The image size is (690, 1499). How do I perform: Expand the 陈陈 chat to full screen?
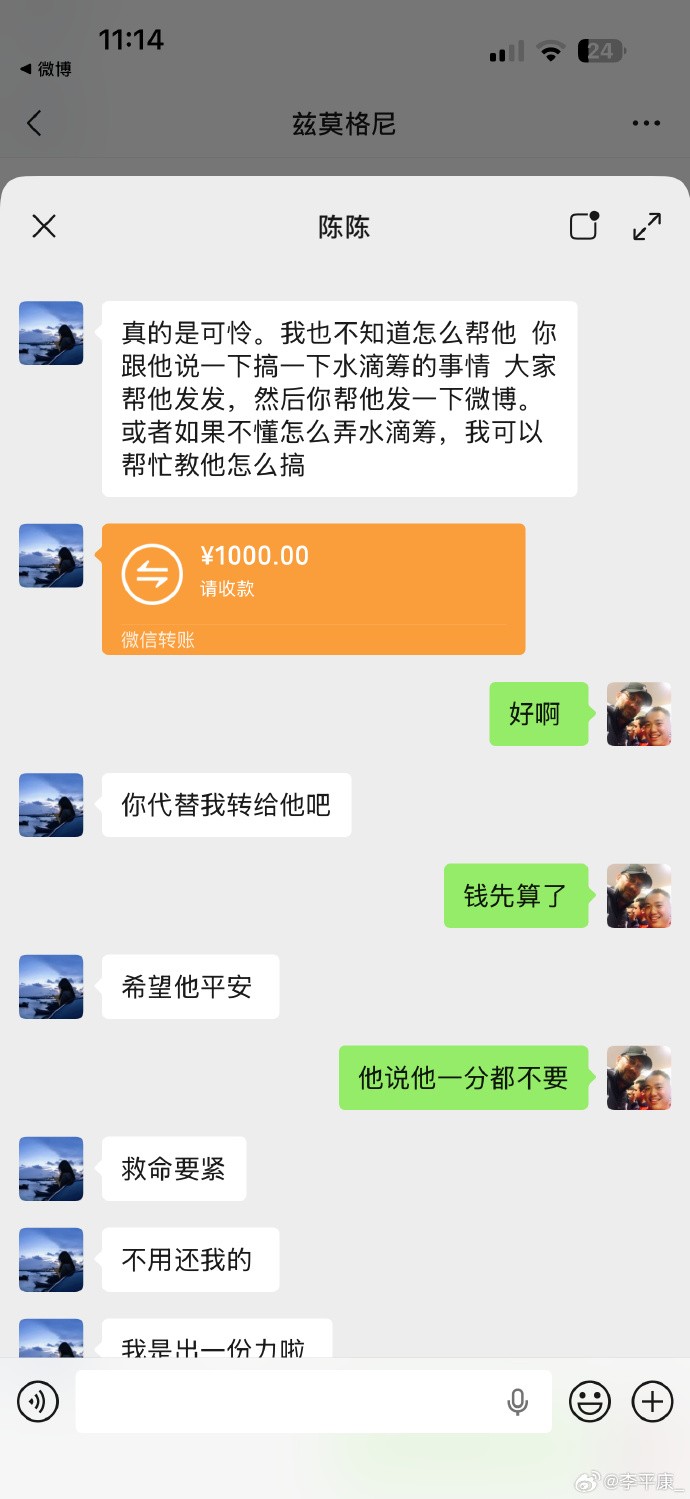[x=647, y=226]
